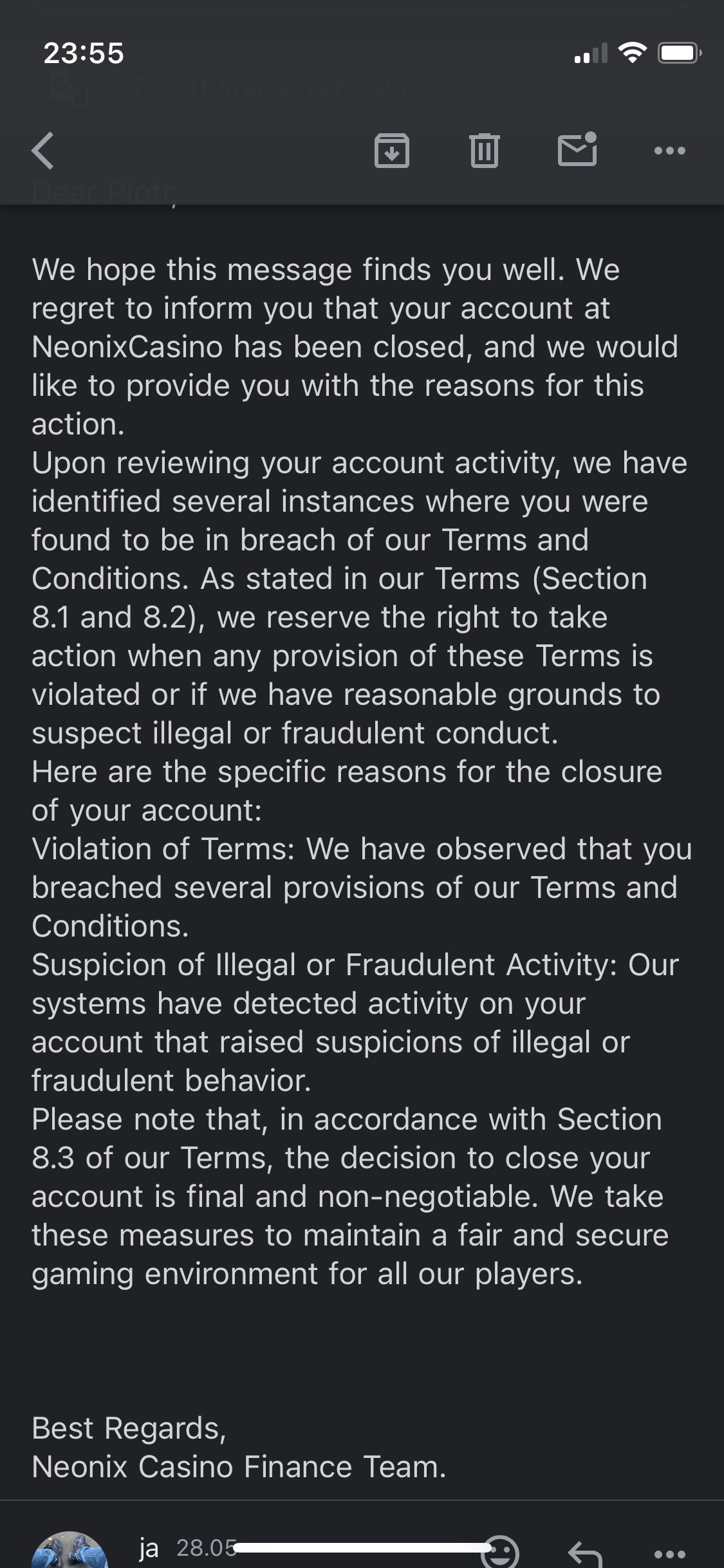Go back to the inbox
Image resolution: width=724 pixels, height=1568 pixels.
pyautogui.click(x=43, y=151)
